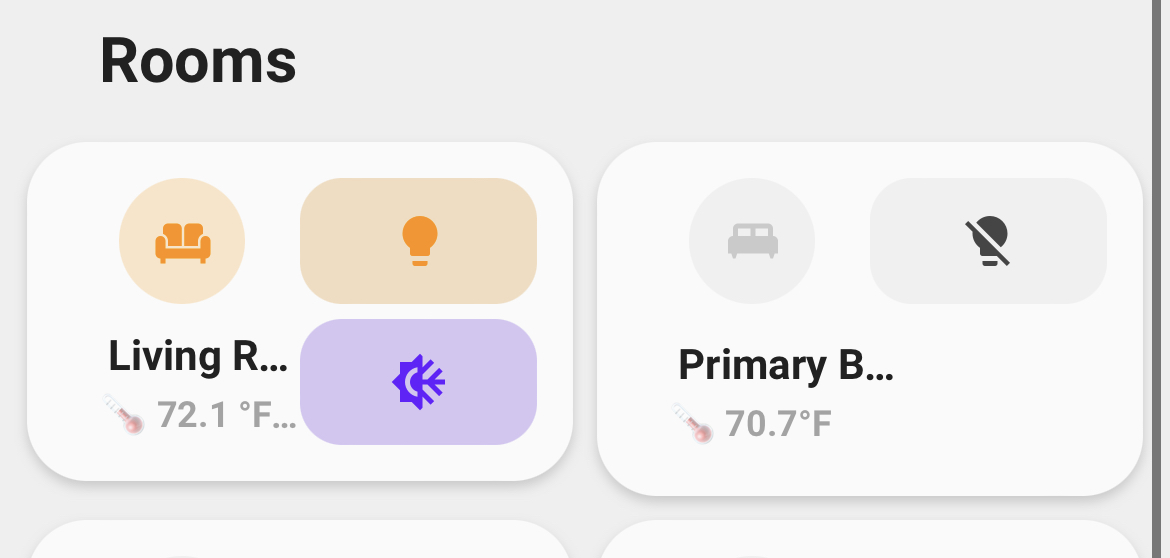Turn off the Living Room light
Screen dimensions: 1170x558
pos(418,241)
